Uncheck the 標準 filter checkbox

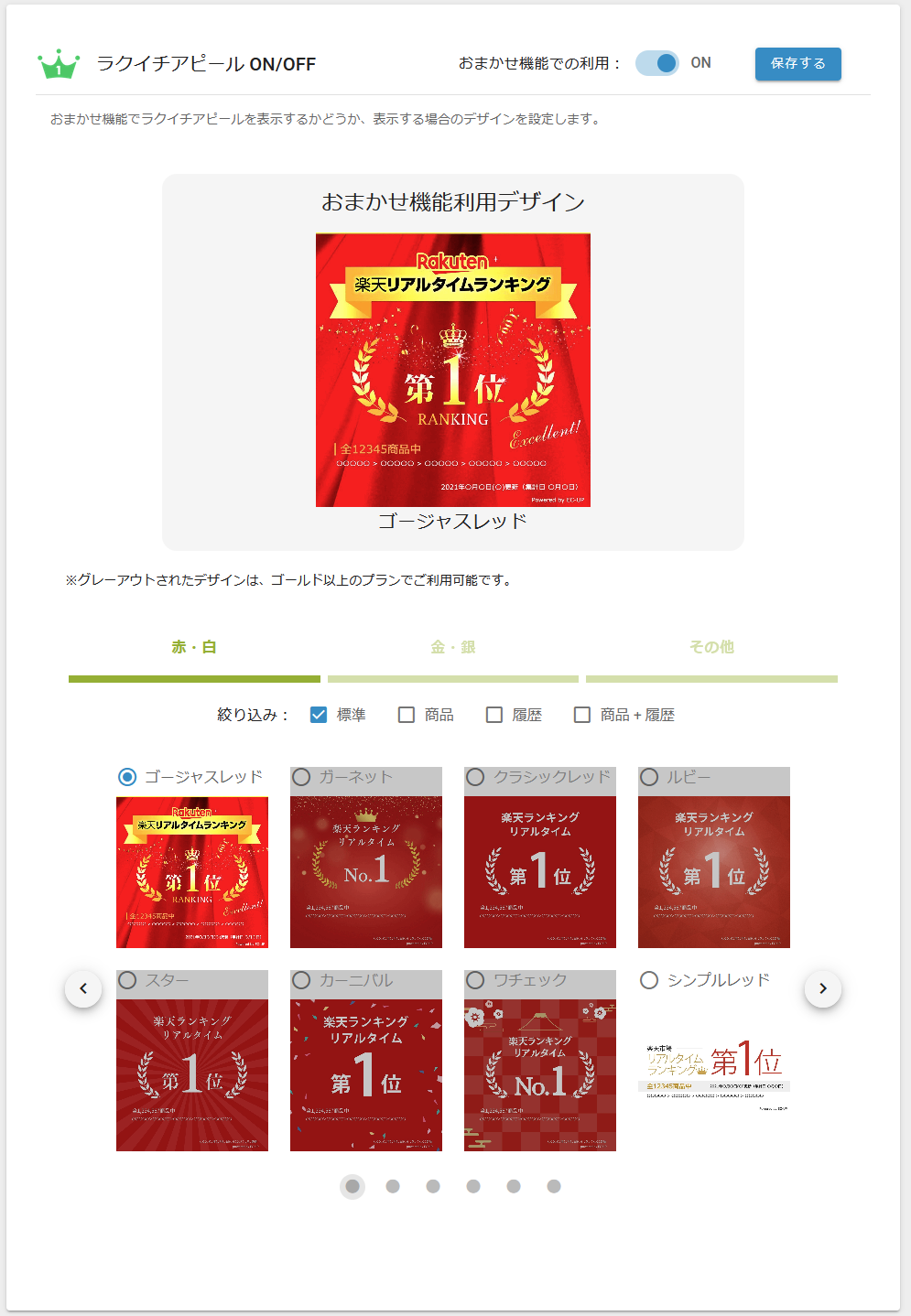coord(319,715)
